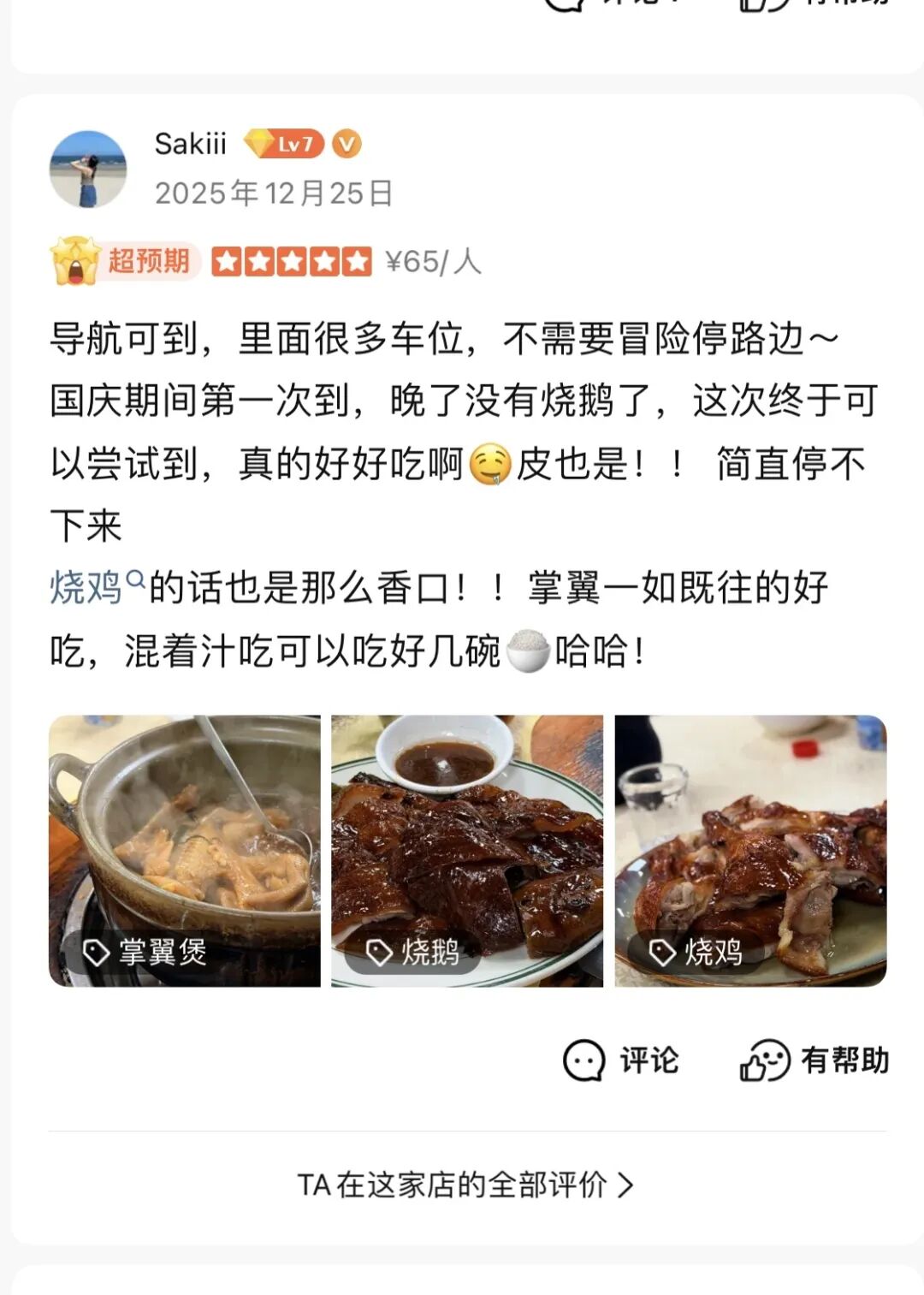Image resolution: width=924 pixels, height=1295 pixels.
Task: Open Sakiii's profile avatar
Action: click(88, 169)
